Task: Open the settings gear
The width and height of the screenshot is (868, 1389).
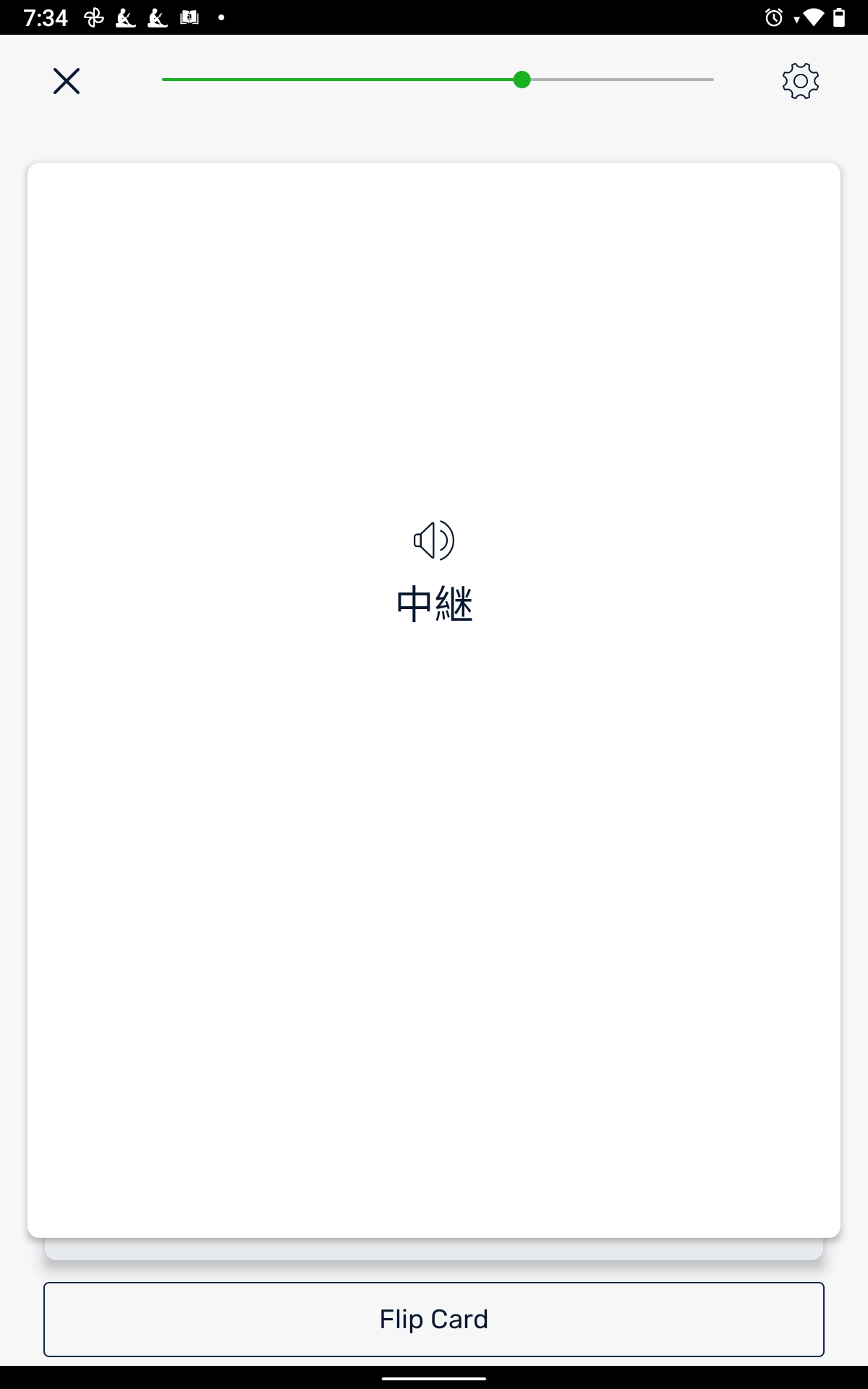Action: pyautogui.click(x=800, y=81)
